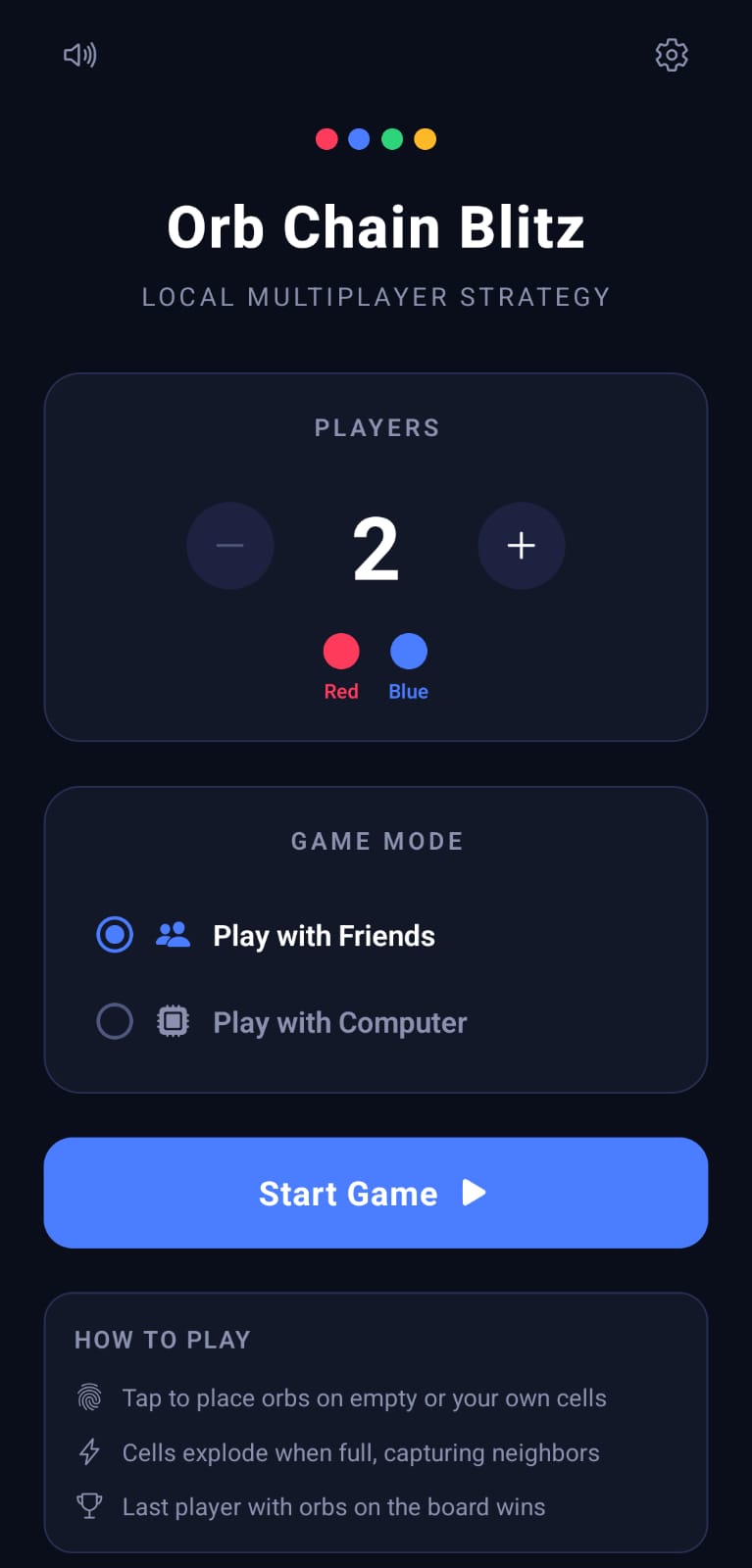Select the Red player dot
The width and height of the screenshot is (752, 1568).
click(x=341, y=651)
